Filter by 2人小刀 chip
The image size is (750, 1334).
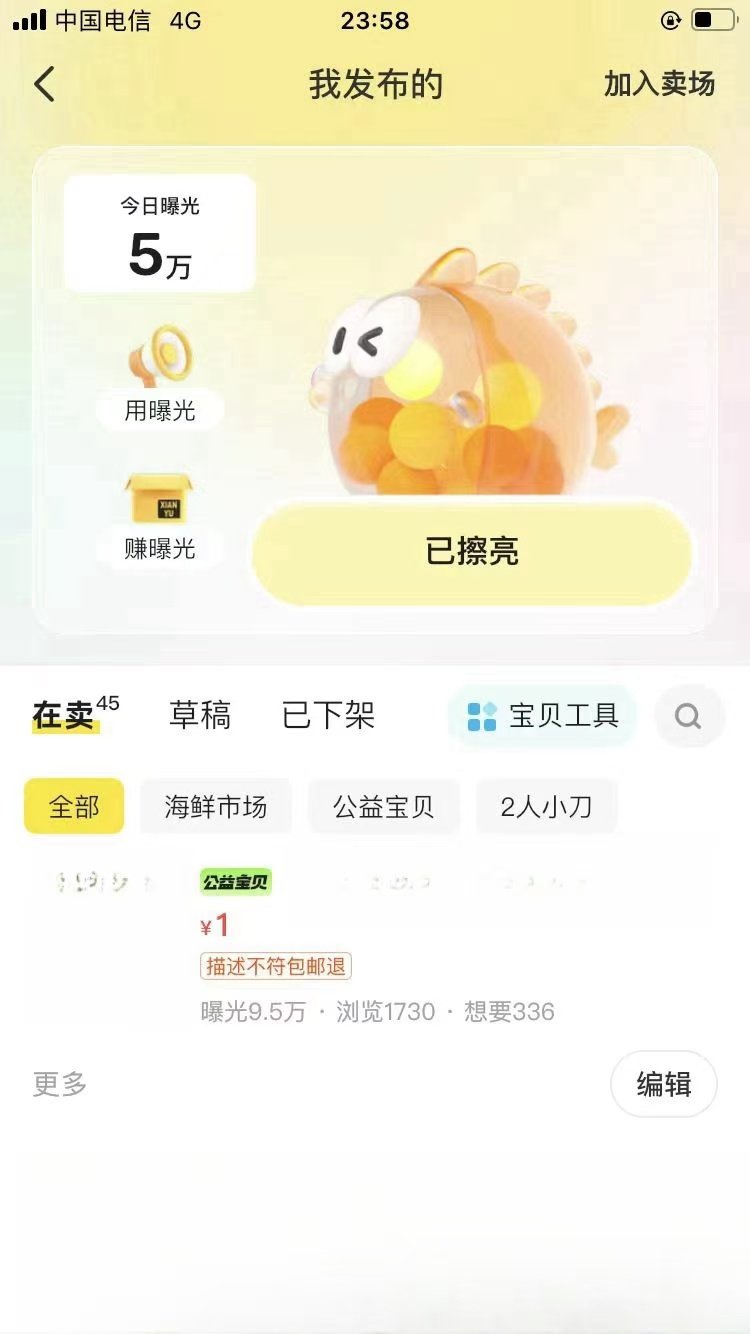pos(546,807)
